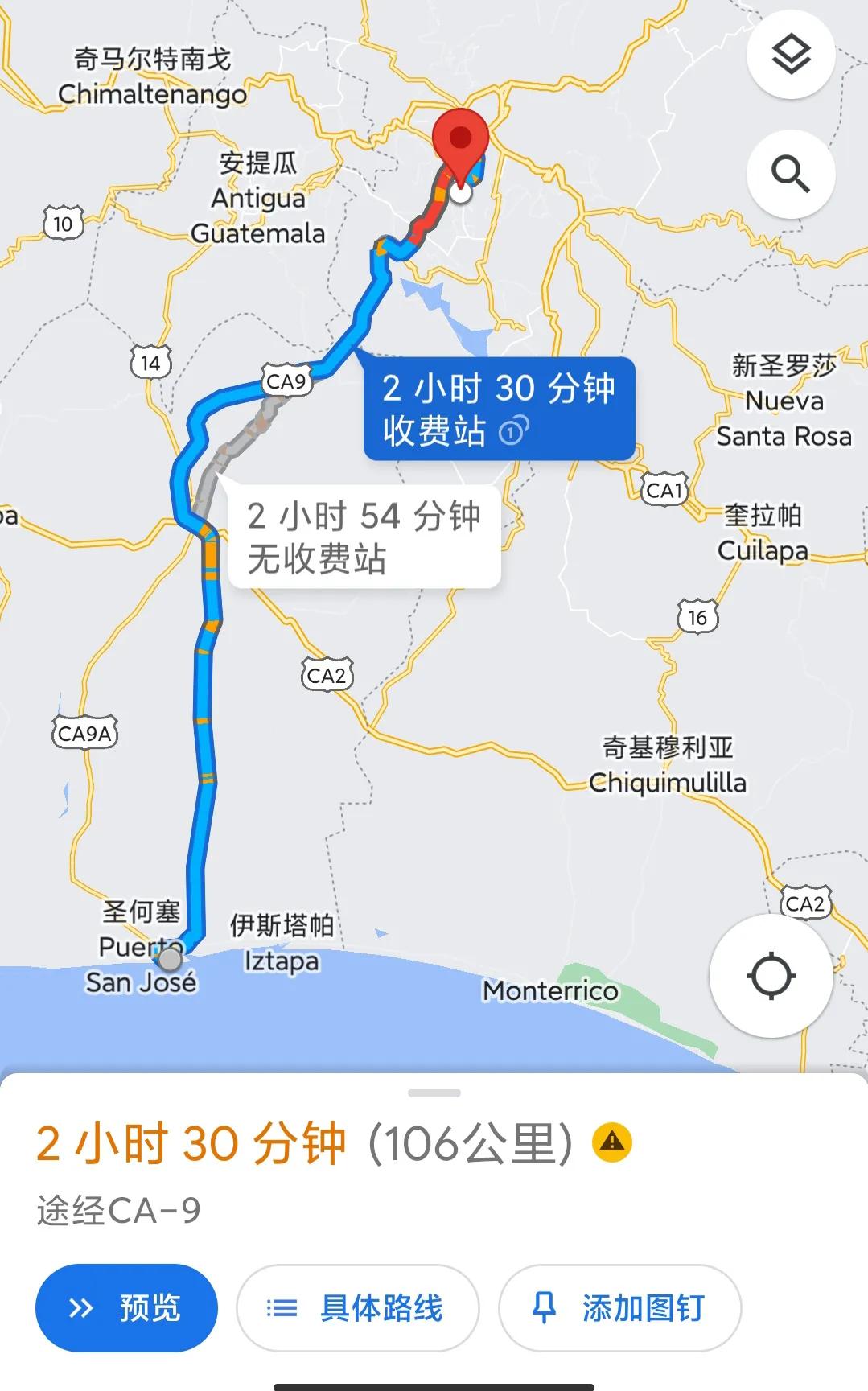Image resolution: width=868 pixels, height=1391 pixels.
Task: Expand the bottom sheet drag handle
Action: (434, 1091)
